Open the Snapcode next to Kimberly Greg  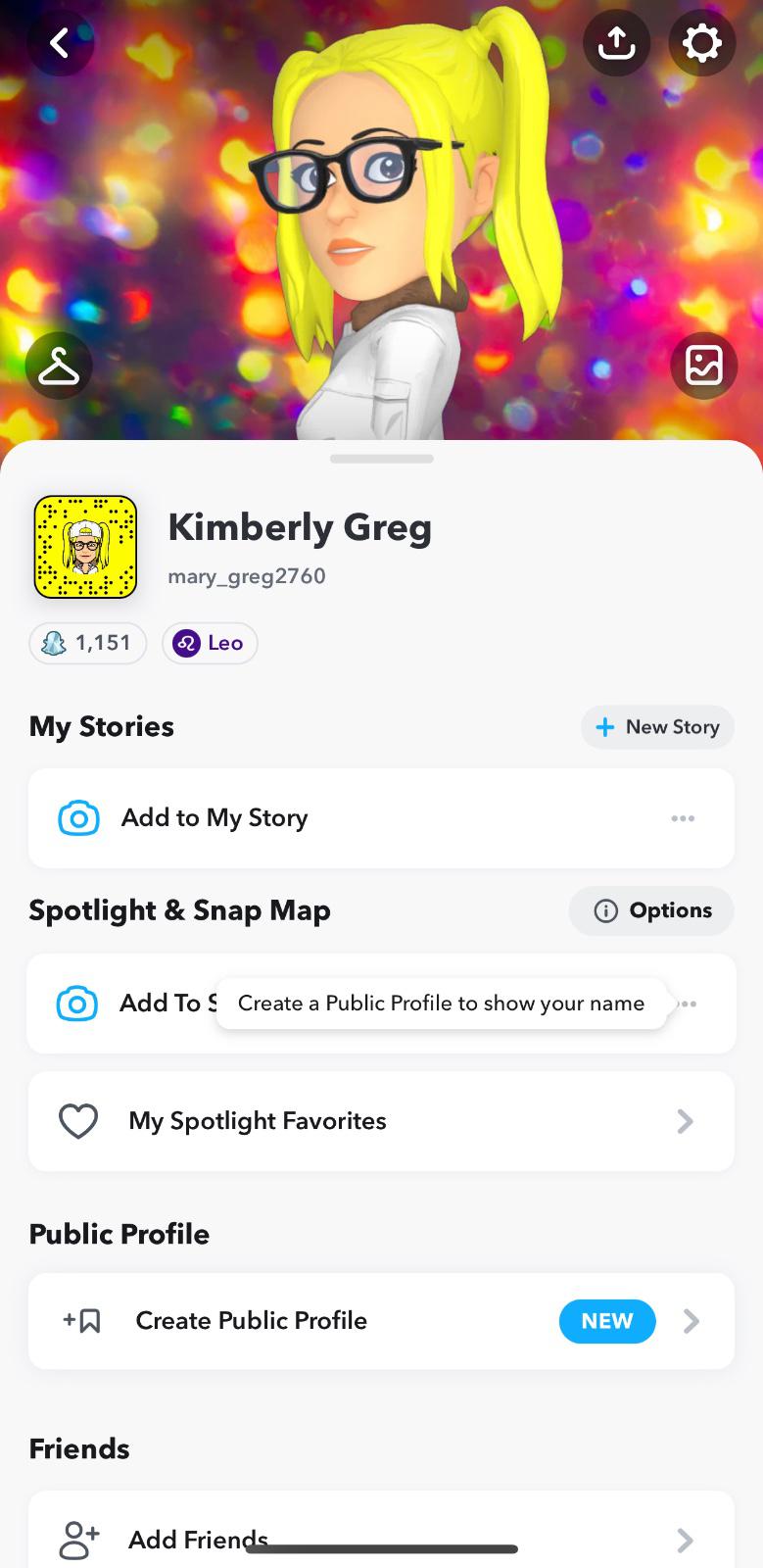click(x=85, y=547)
